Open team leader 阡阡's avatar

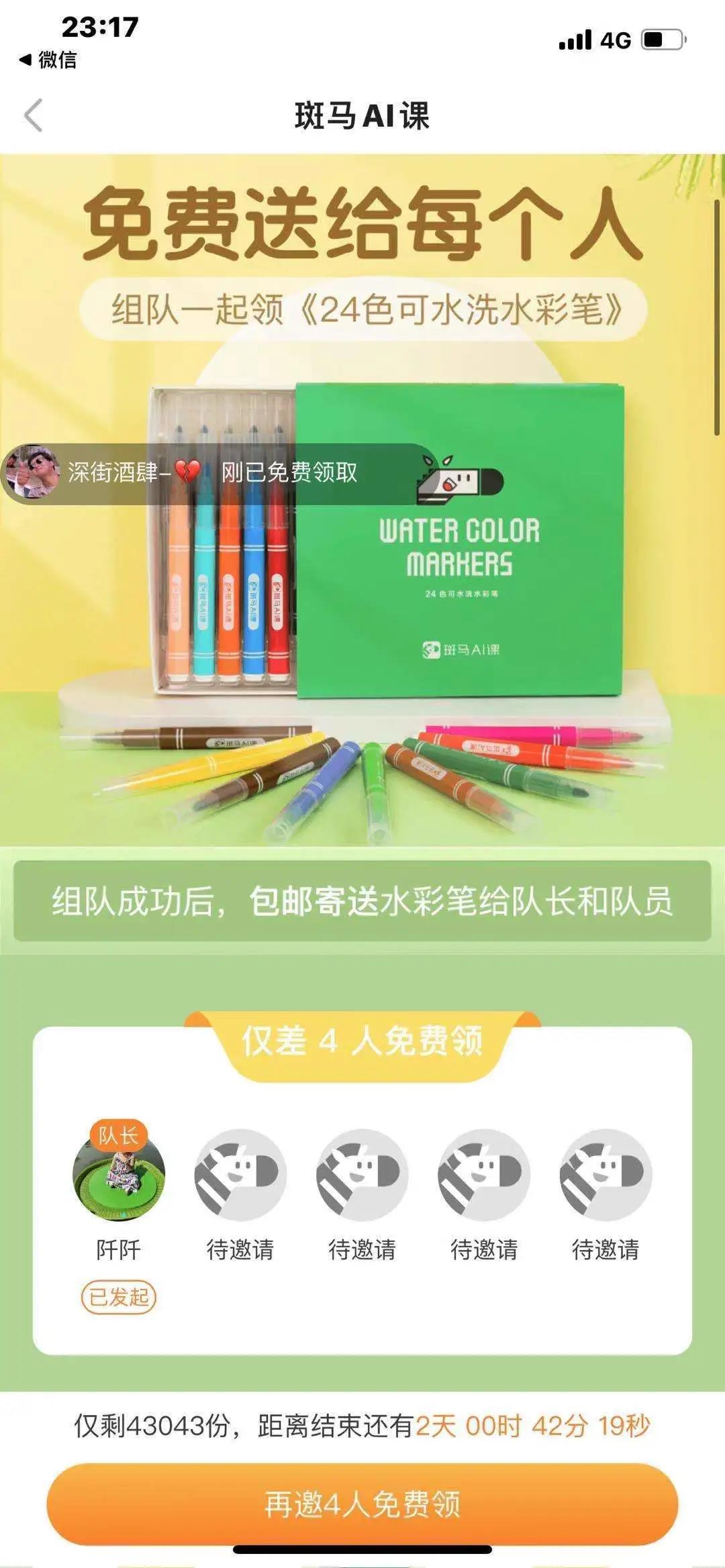coord(119,1174)
